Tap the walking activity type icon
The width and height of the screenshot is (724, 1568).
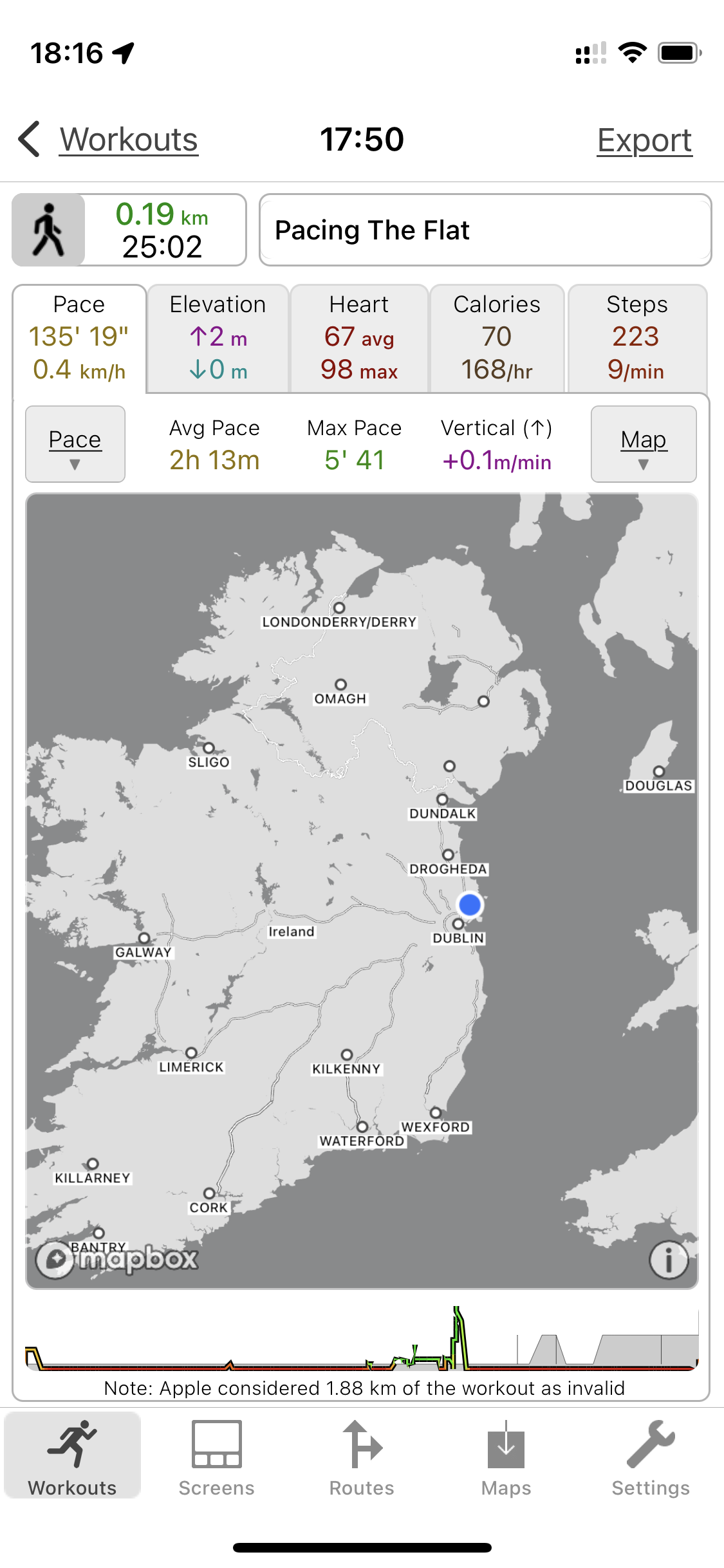coord(49,230)
